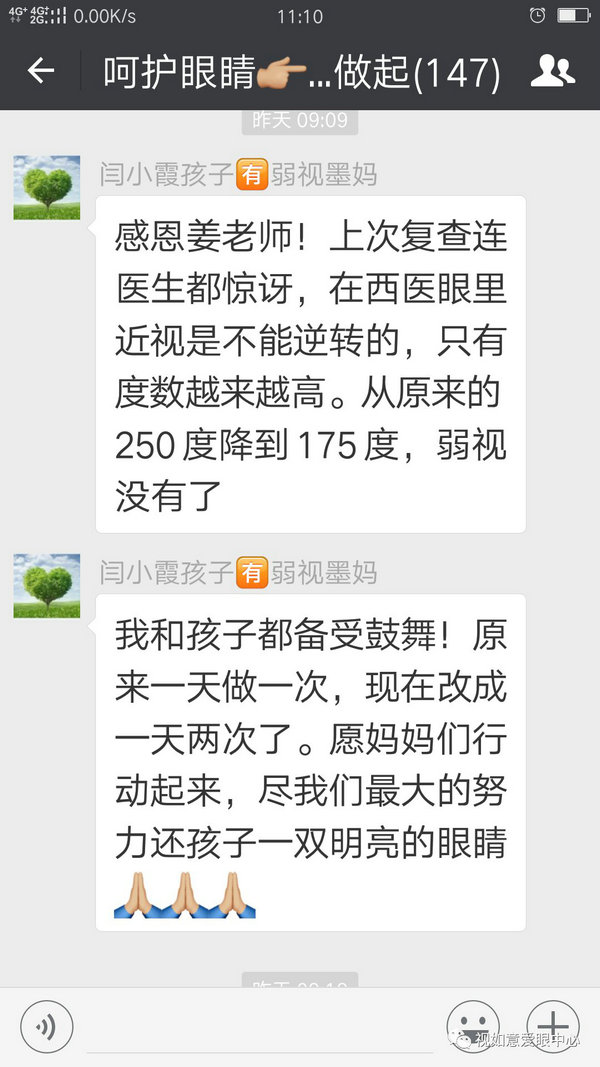Open avatar of sender above 感恩姜老师 message
The height and width of the screenshot is (1067, 600).
click(47, 187)
